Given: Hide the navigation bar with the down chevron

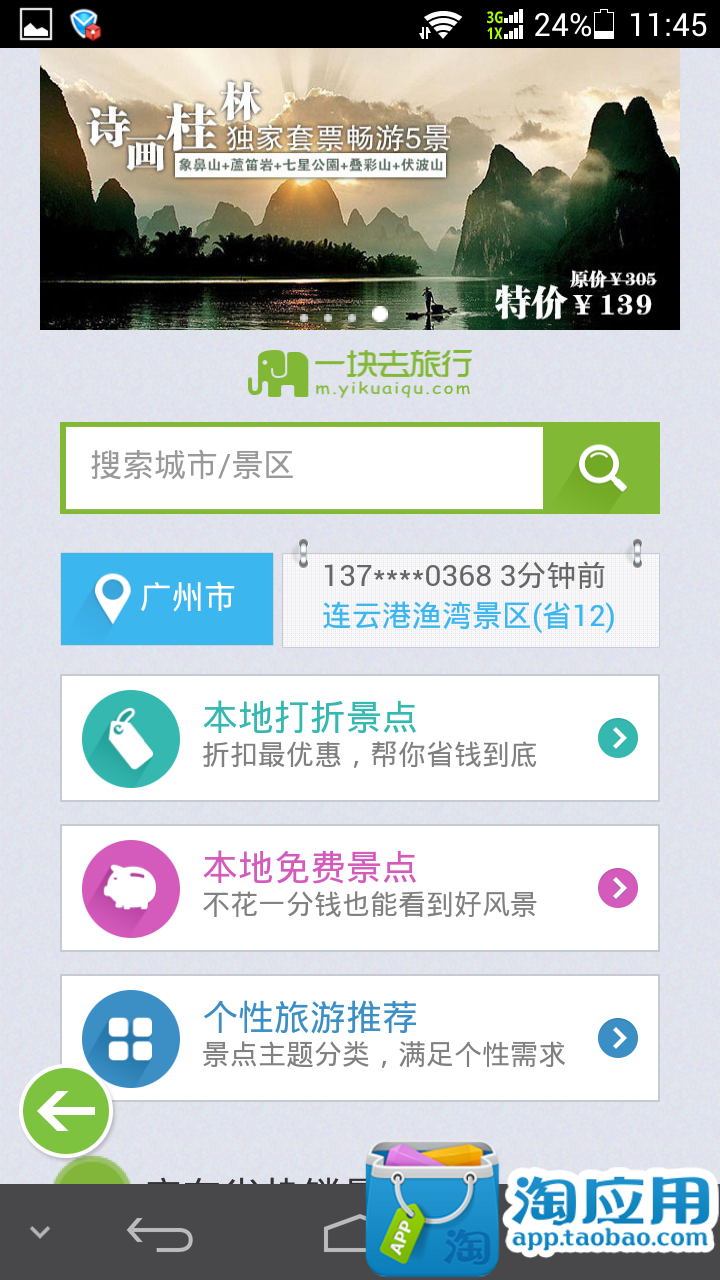Looking at the screenshot, I should pyautogui.click(x=40, y=1232).
